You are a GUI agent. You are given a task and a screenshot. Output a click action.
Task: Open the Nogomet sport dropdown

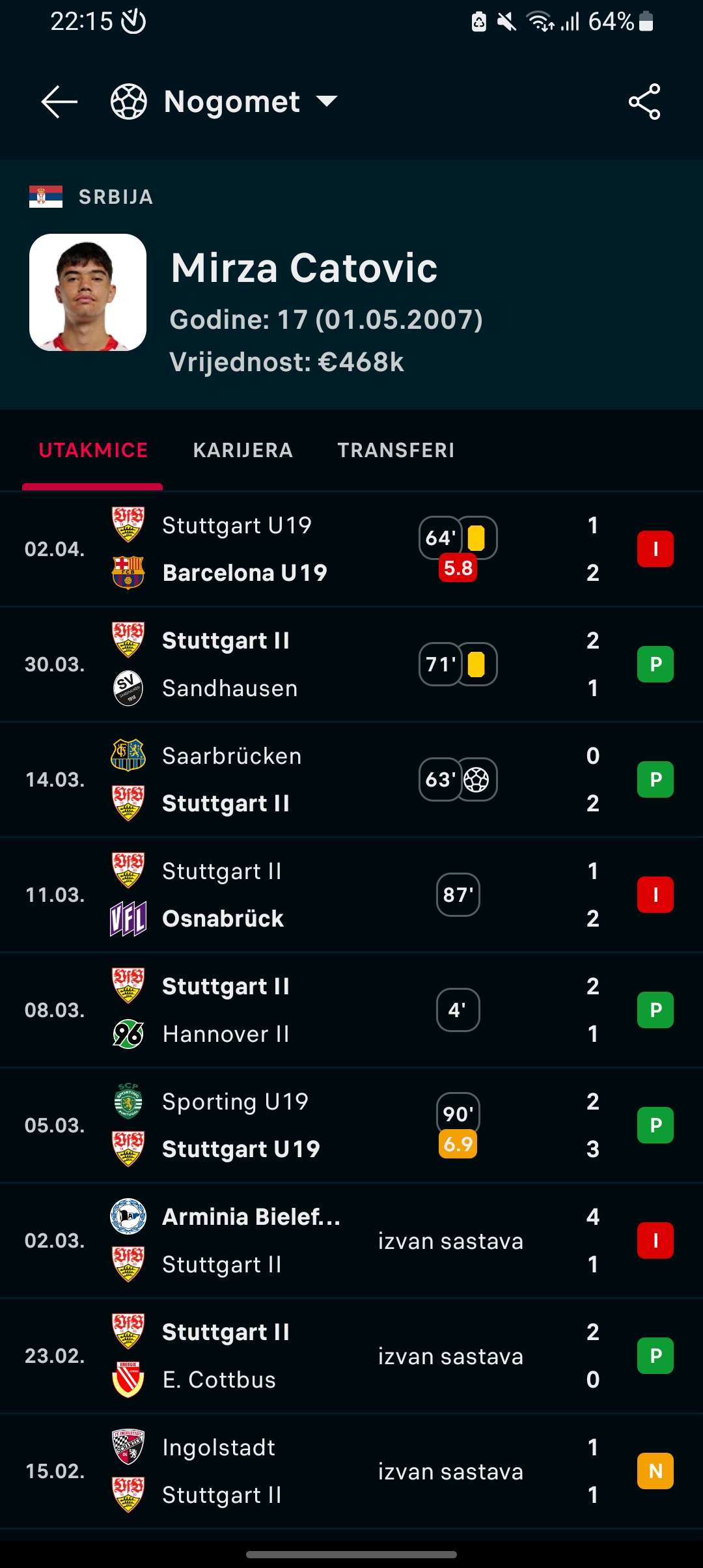click(x=225, y=102)
